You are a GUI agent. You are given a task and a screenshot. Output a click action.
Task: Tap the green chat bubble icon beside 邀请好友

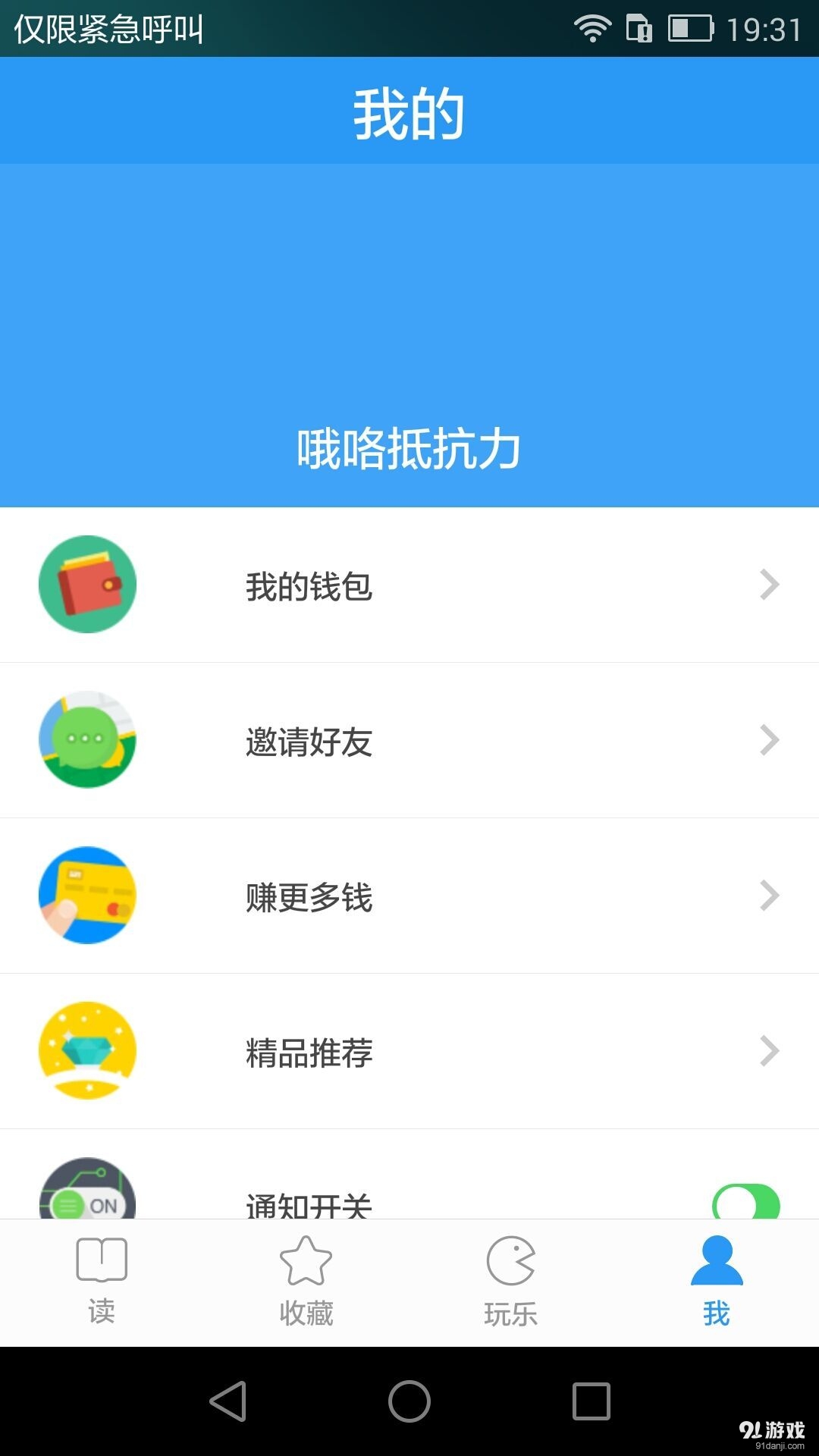click(x=86, y=739)
